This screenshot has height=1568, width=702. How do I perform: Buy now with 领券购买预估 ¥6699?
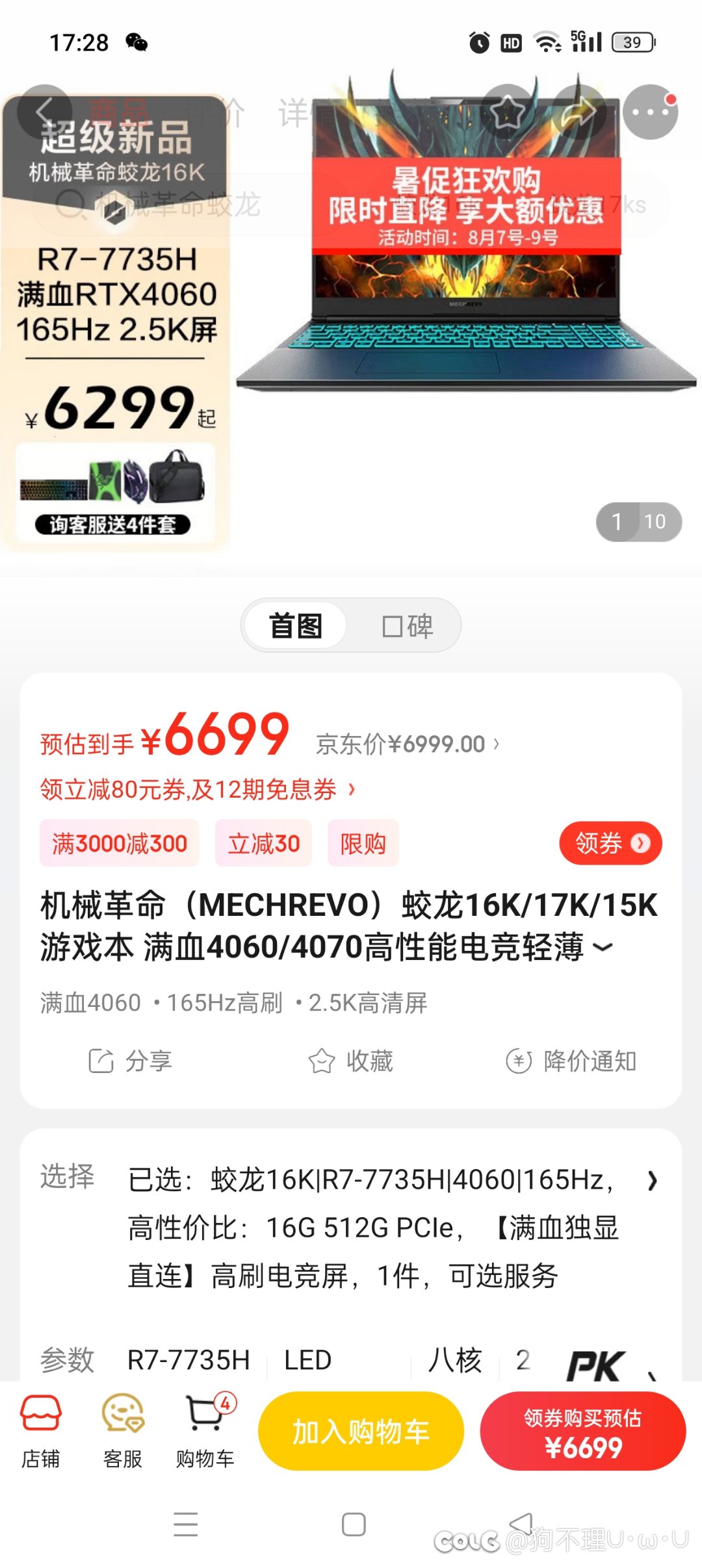(583, 1432)
